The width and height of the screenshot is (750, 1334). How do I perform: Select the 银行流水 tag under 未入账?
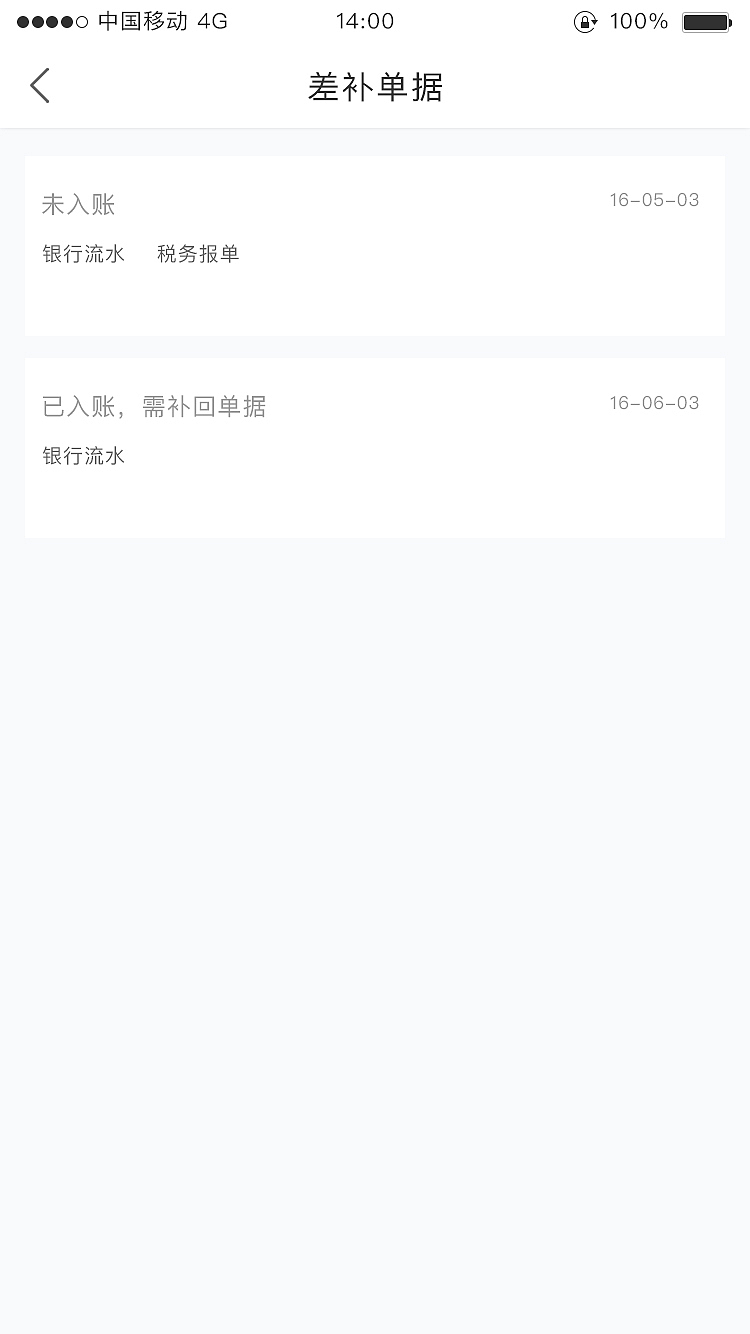tap(83, 254)
